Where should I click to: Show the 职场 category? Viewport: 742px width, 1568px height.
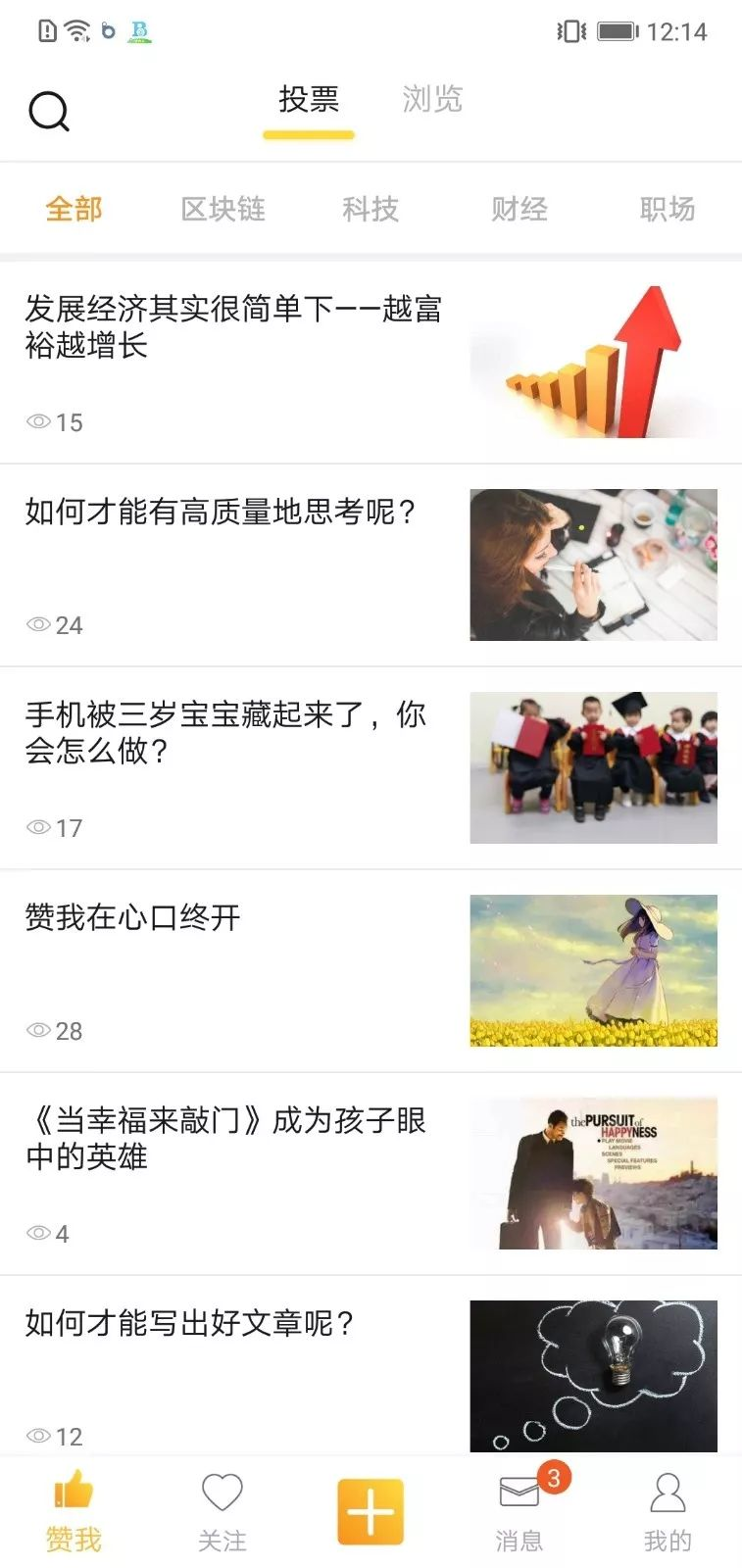[668, 209]
